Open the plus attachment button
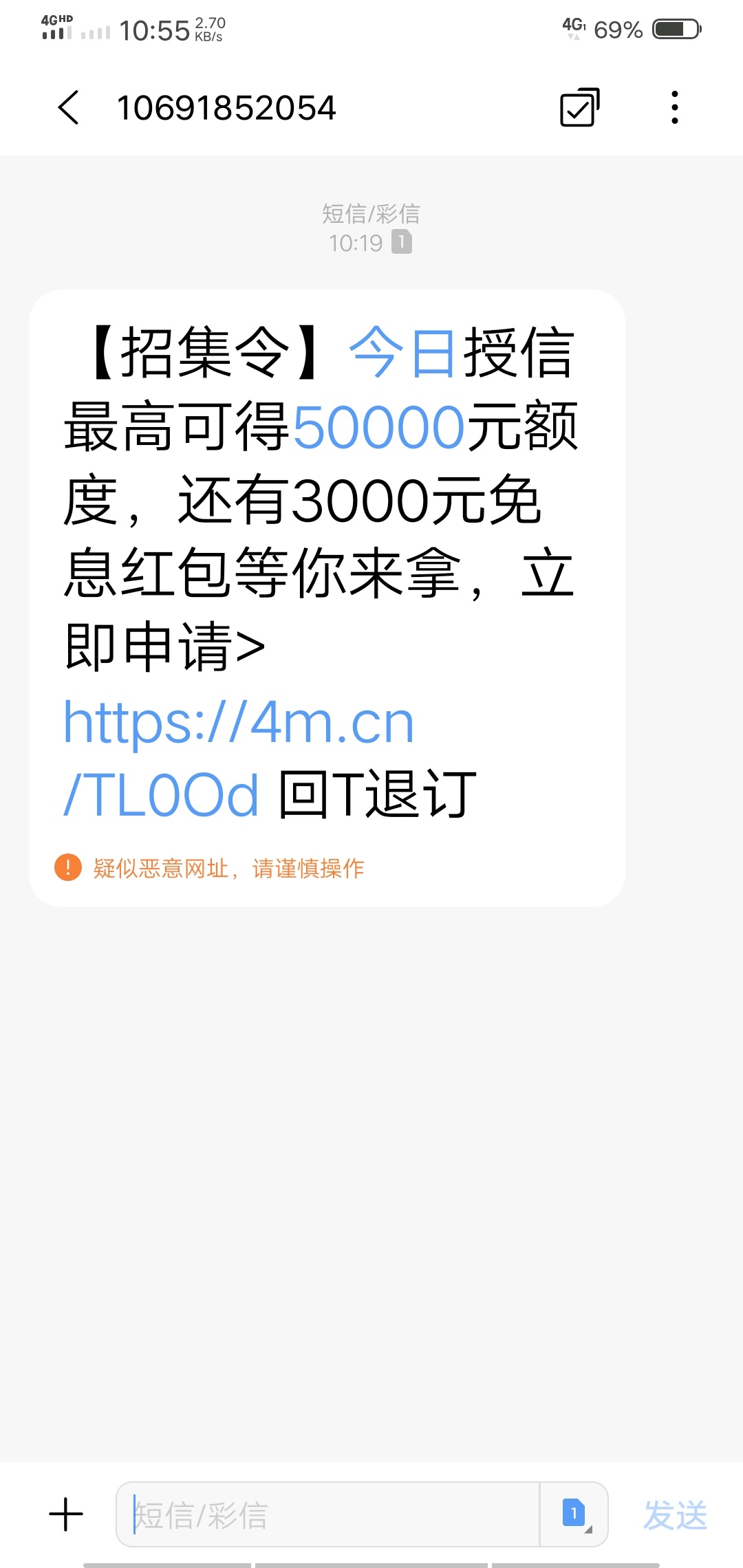 click(66, 1514)
